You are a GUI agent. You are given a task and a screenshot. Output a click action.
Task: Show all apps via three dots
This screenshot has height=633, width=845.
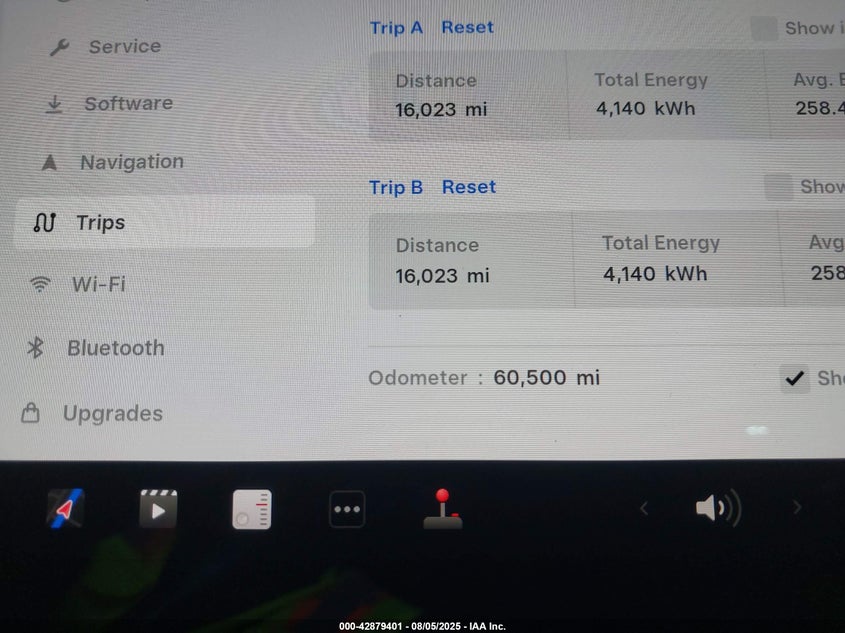(346, 509)
